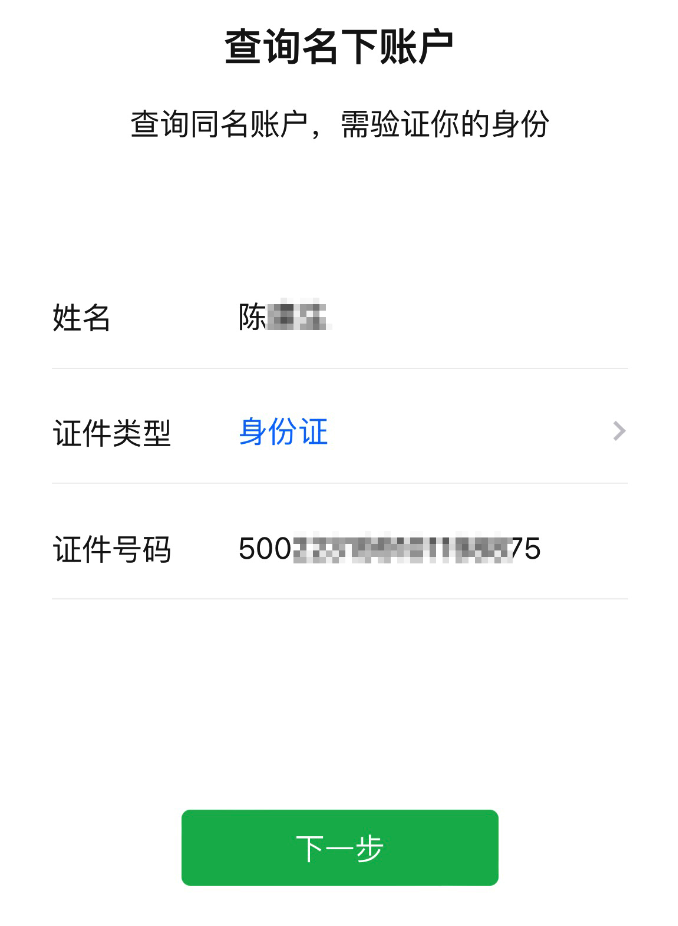Tap the 下一步 button
Image resolution: width=678 pixels, height=926 pixels.
pyautogui.click(x=339, y=848)
